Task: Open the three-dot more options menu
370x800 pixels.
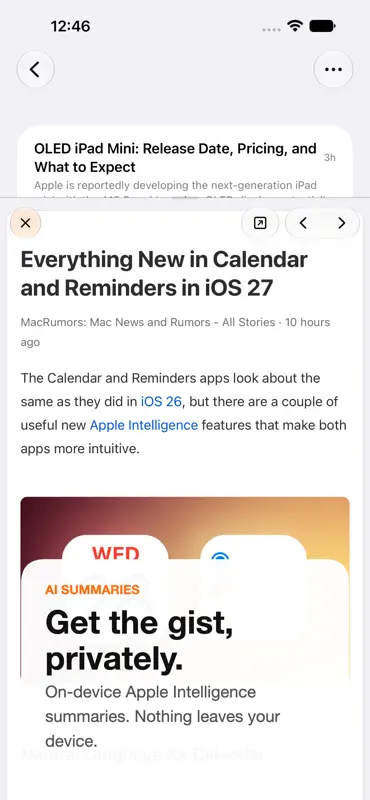Action: click(333, 69)
